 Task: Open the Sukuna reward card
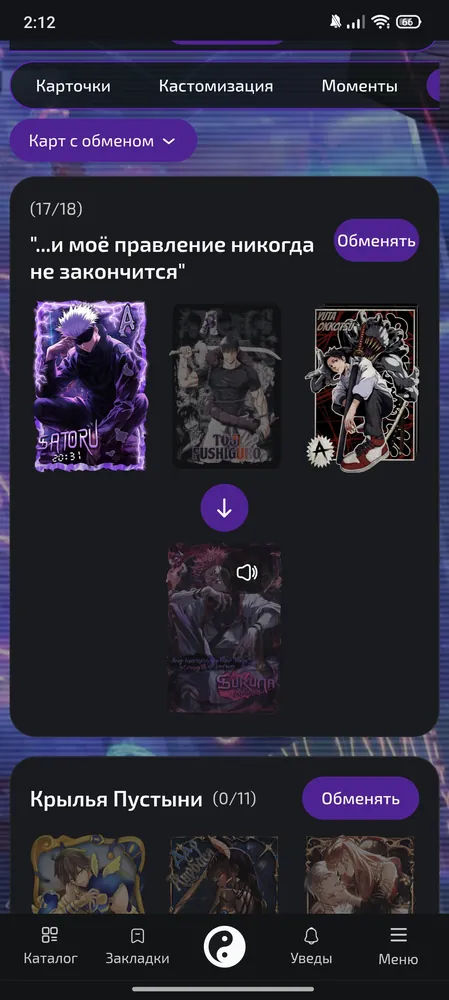click(224, 628)
